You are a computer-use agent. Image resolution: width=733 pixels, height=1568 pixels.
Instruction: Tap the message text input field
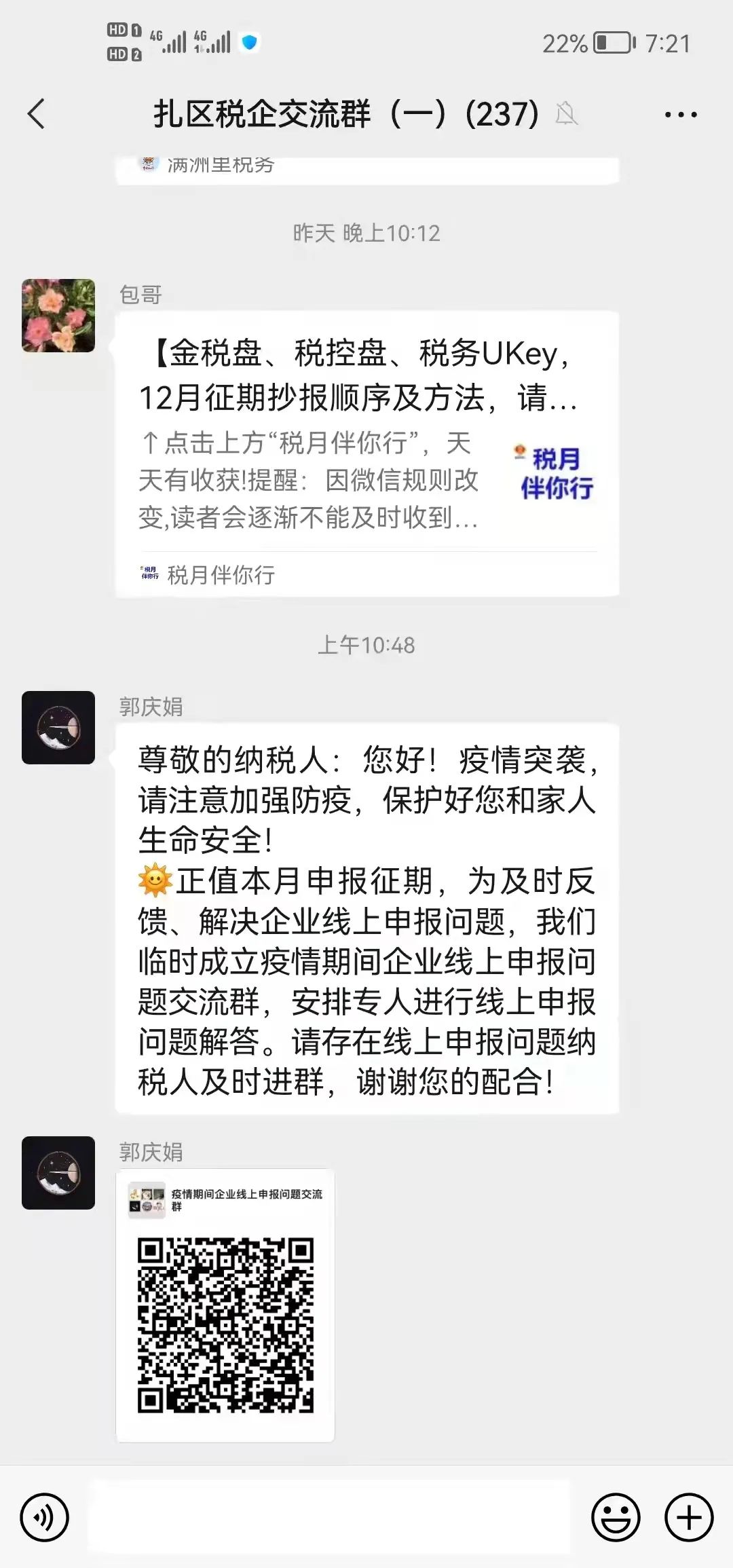pos(331,1516)
